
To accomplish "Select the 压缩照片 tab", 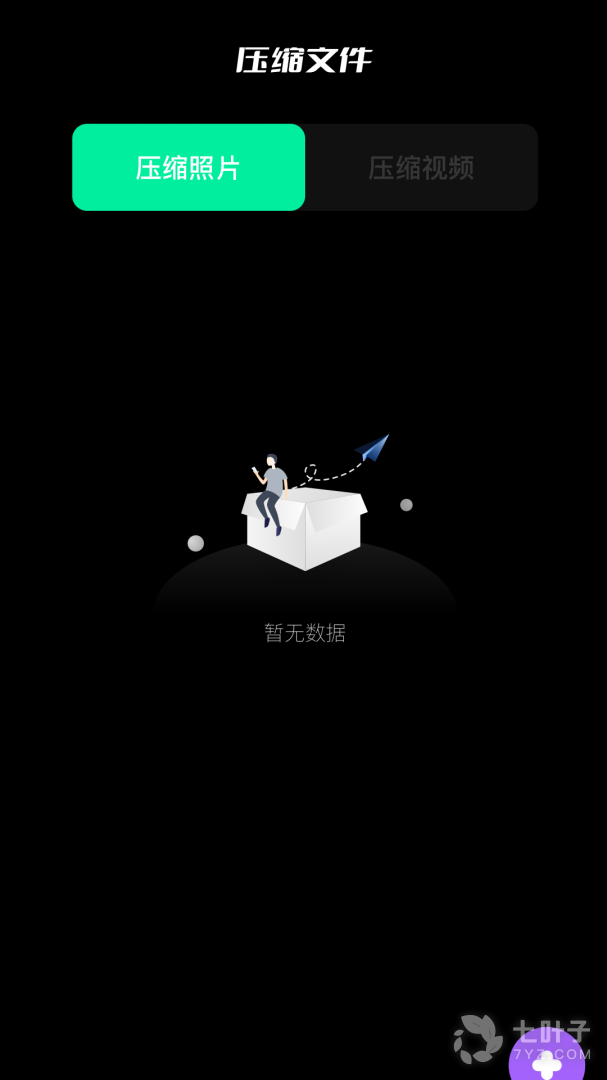I will click(188, 167).
